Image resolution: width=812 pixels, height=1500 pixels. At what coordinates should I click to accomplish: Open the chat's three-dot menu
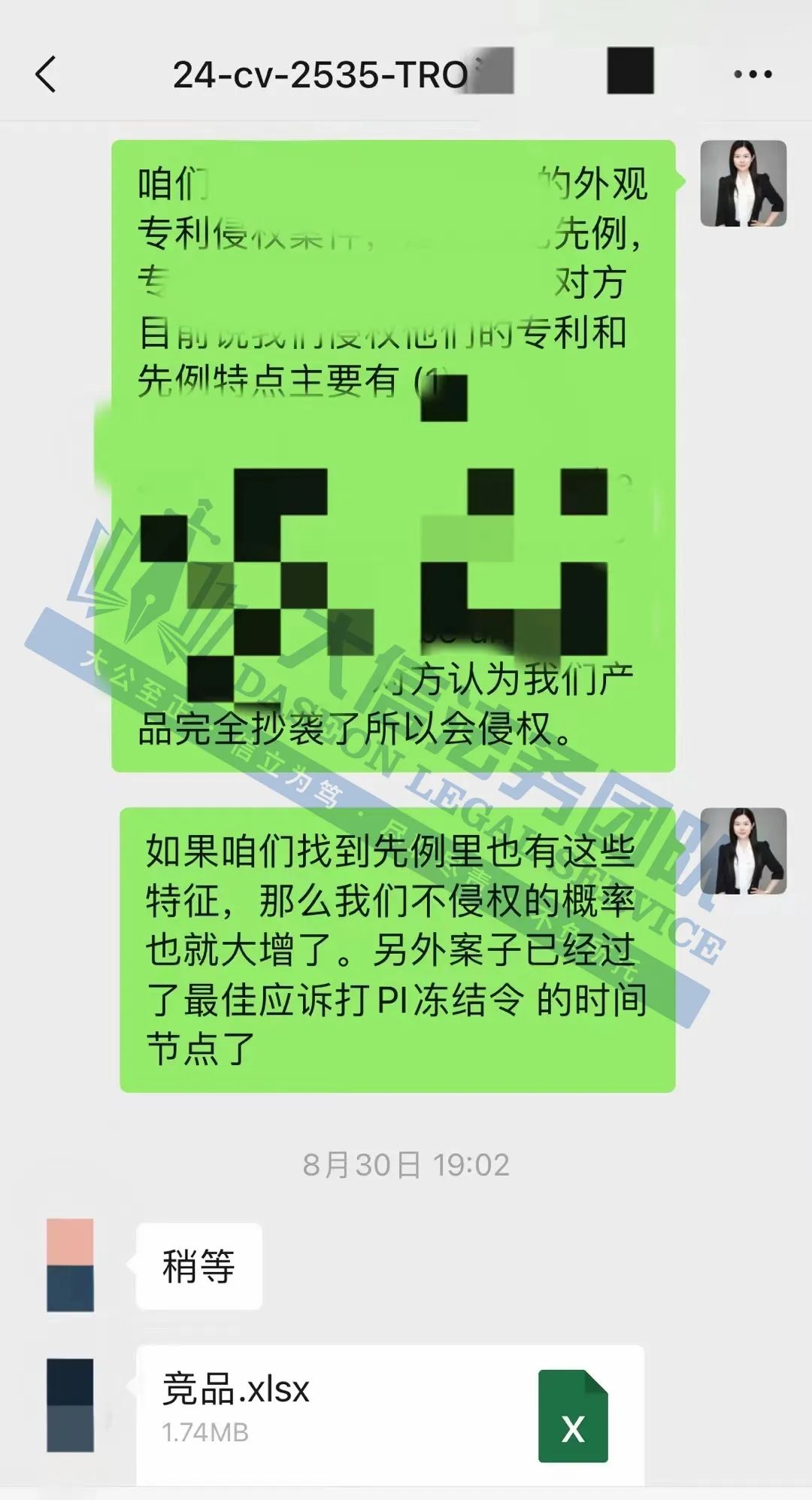753,74
